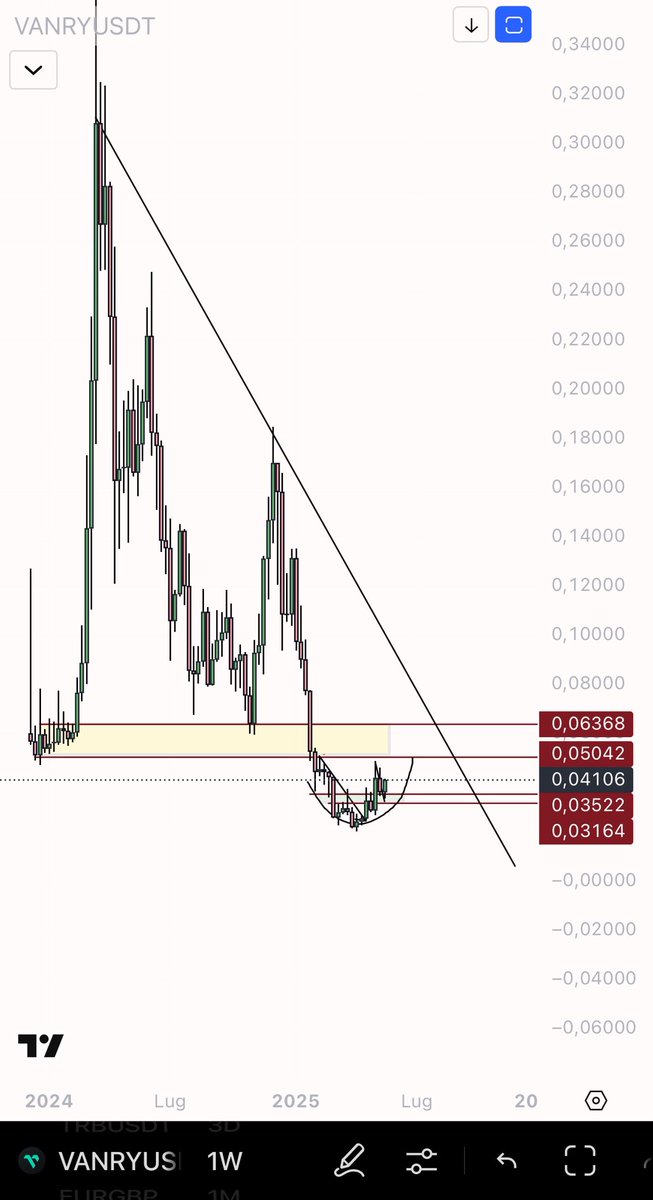Enter fullscreen chart mode
This screenshot has height=1200, width=653.
click(x=580, y=1161)
